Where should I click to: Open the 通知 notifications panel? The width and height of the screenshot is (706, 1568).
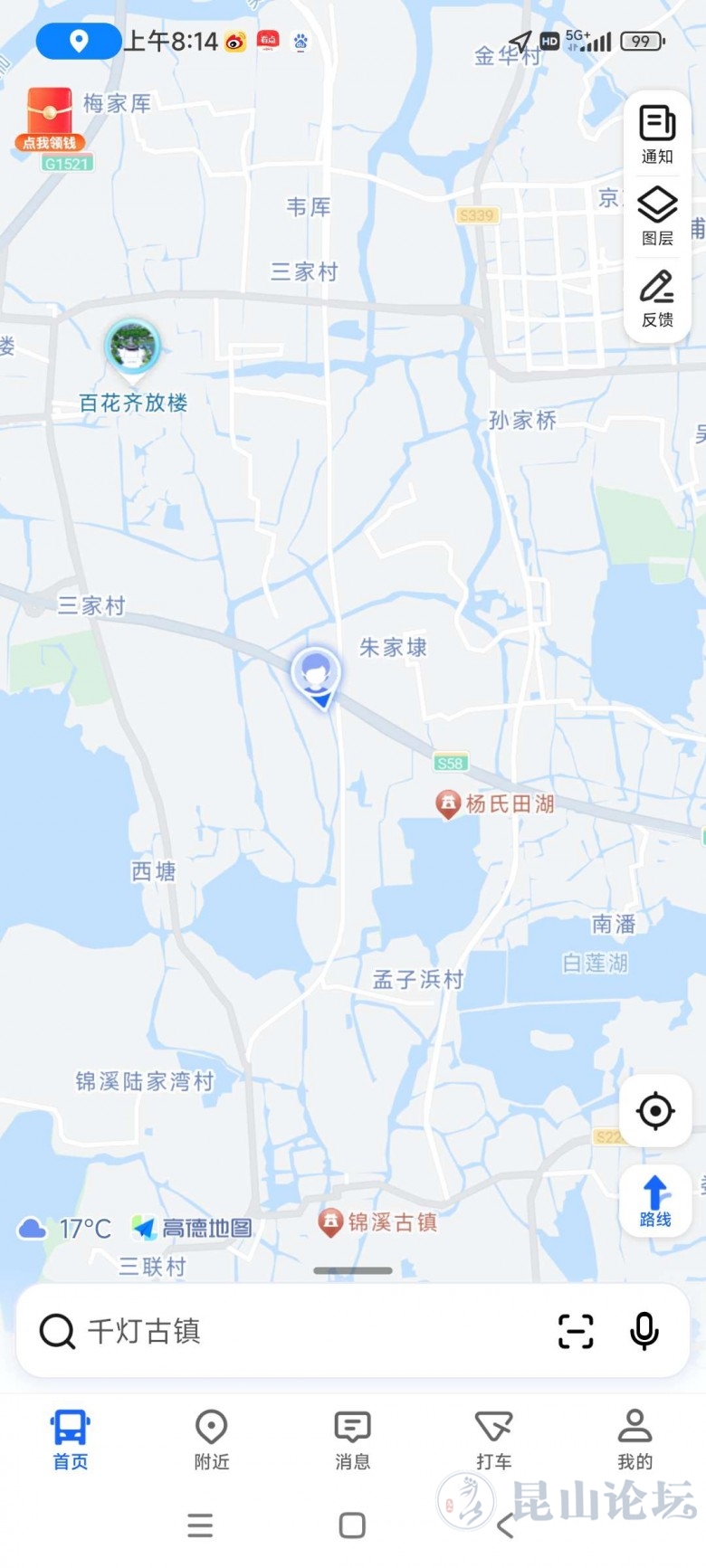point(657,134)
